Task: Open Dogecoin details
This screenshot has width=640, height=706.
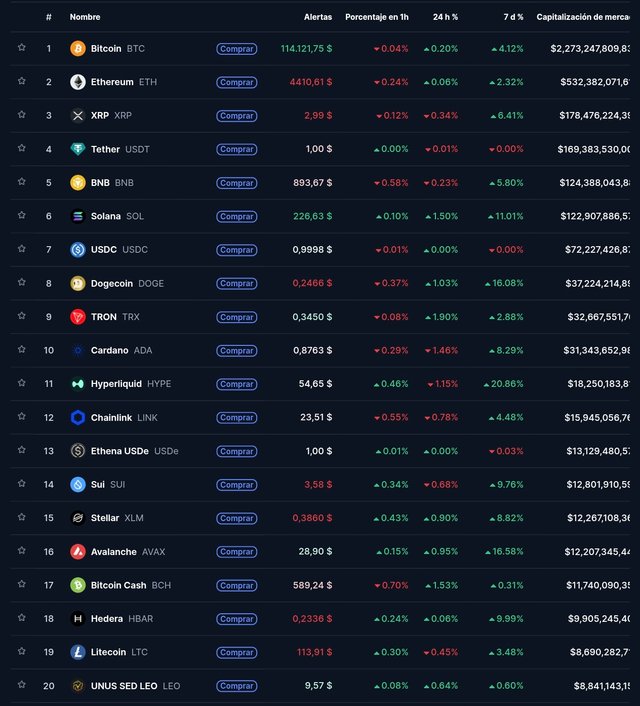Action: (x=115, y=283)
